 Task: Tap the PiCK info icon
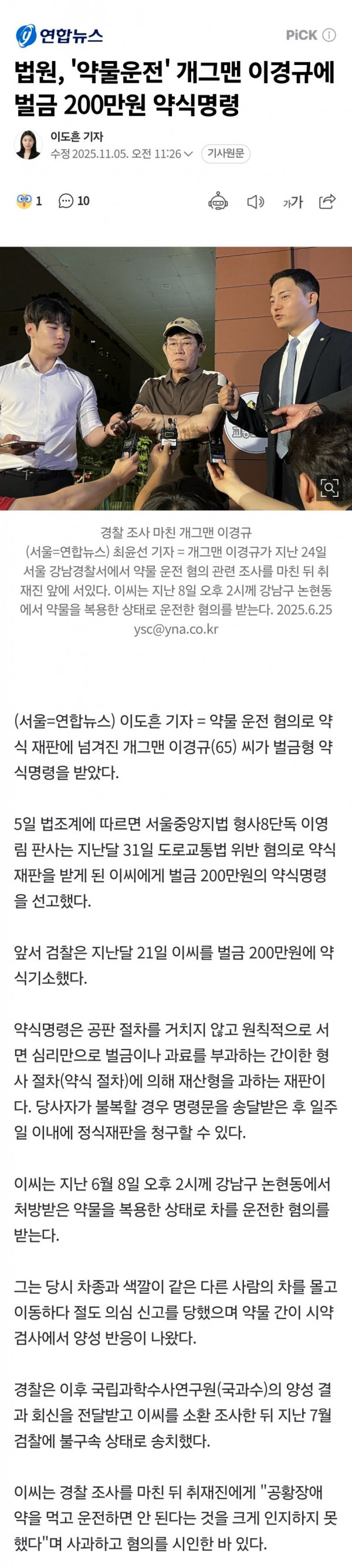click(329, 35)
